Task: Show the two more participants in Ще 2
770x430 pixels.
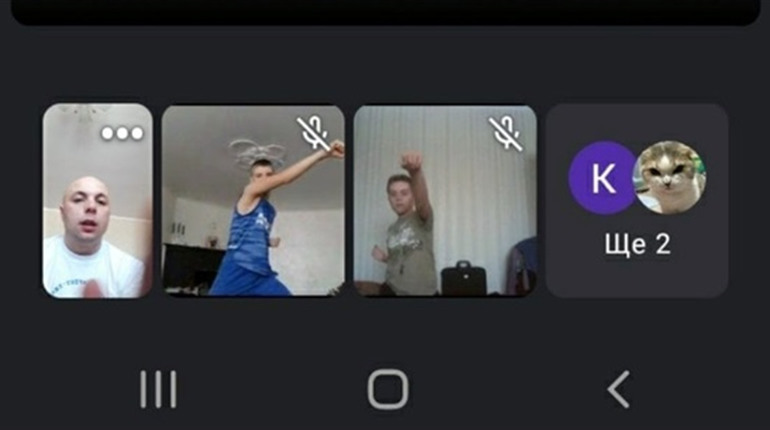Action: click(x=637, y=201)
